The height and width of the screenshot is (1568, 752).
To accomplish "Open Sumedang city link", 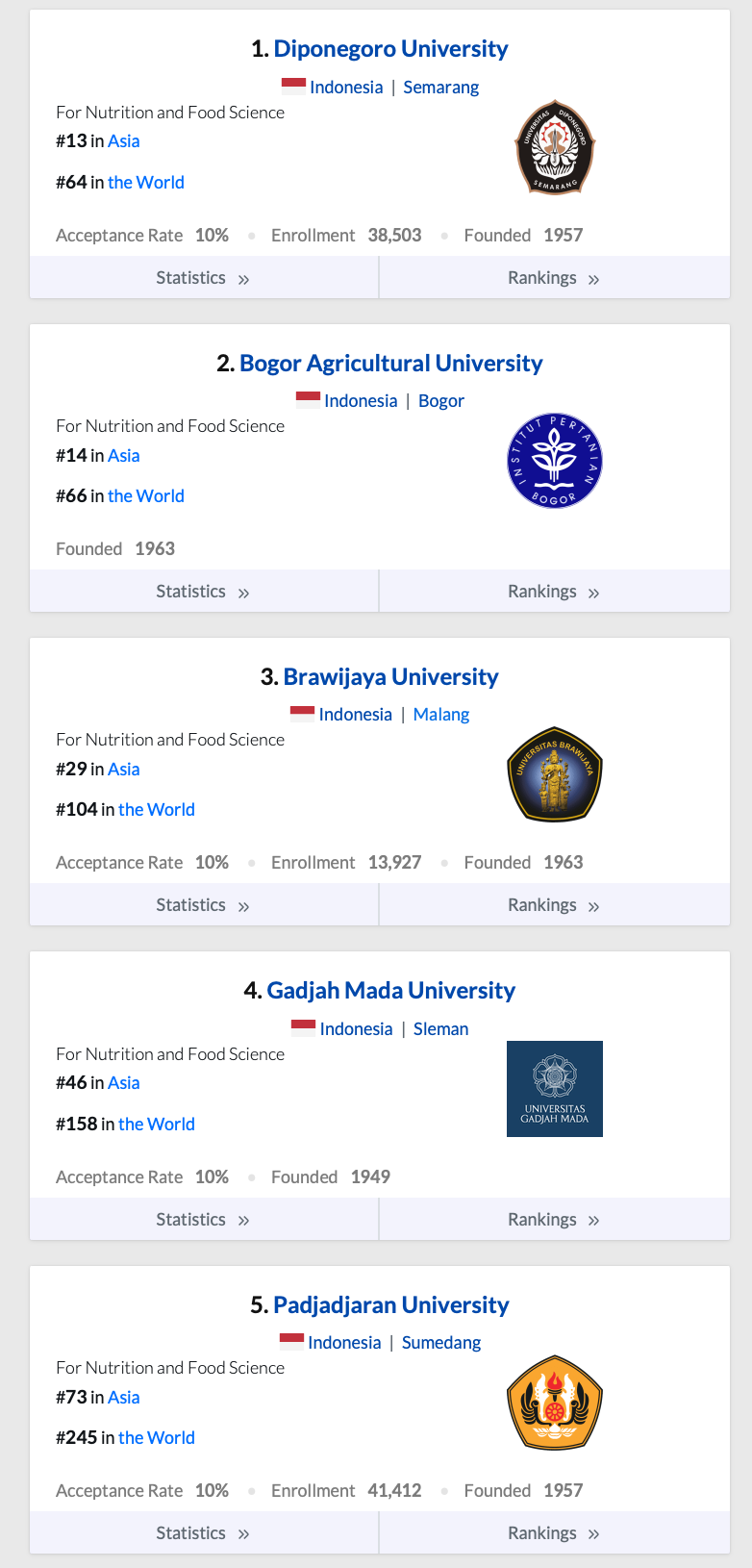I will pyautogui.click(x=440, y=1343).
